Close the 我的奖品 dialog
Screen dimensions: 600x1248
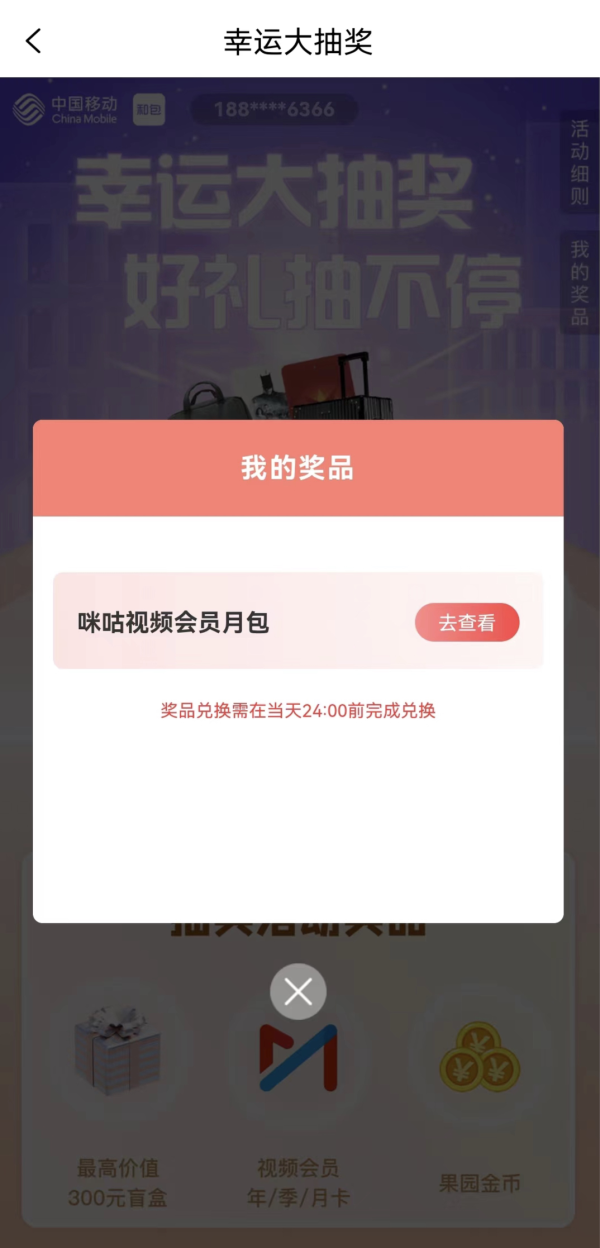[298, 991]
